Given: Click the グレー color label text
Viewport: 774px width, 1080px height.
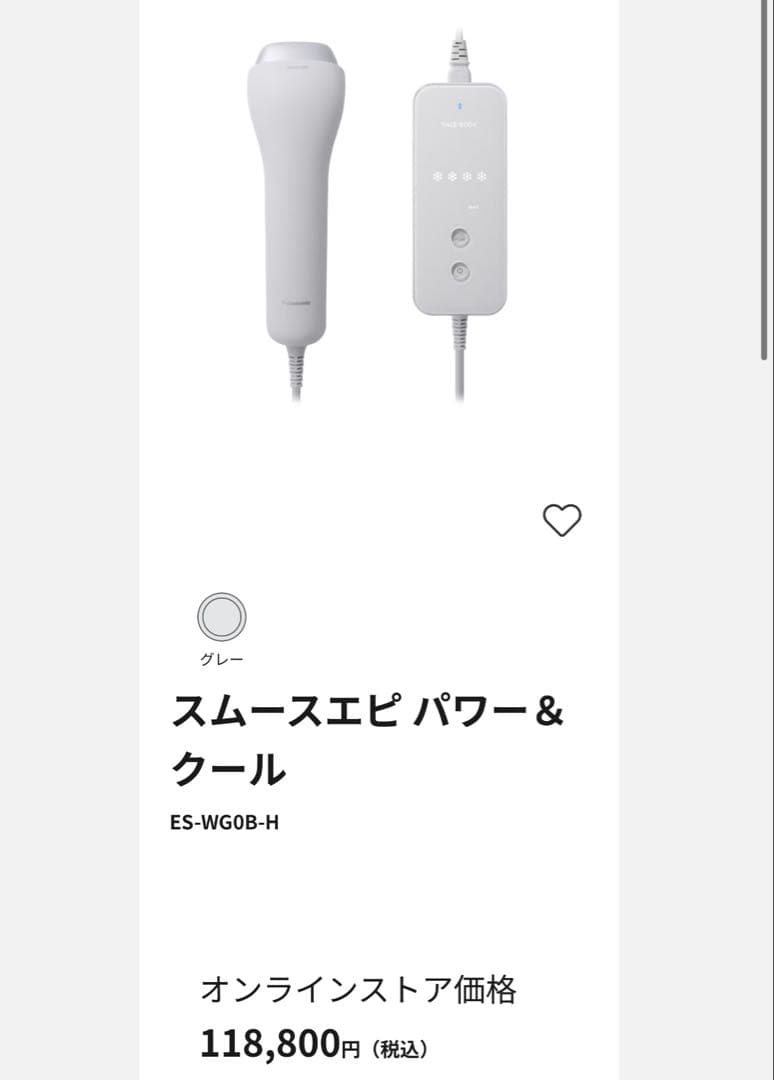Looking at the screenshot, I should (x=222, y=658).
